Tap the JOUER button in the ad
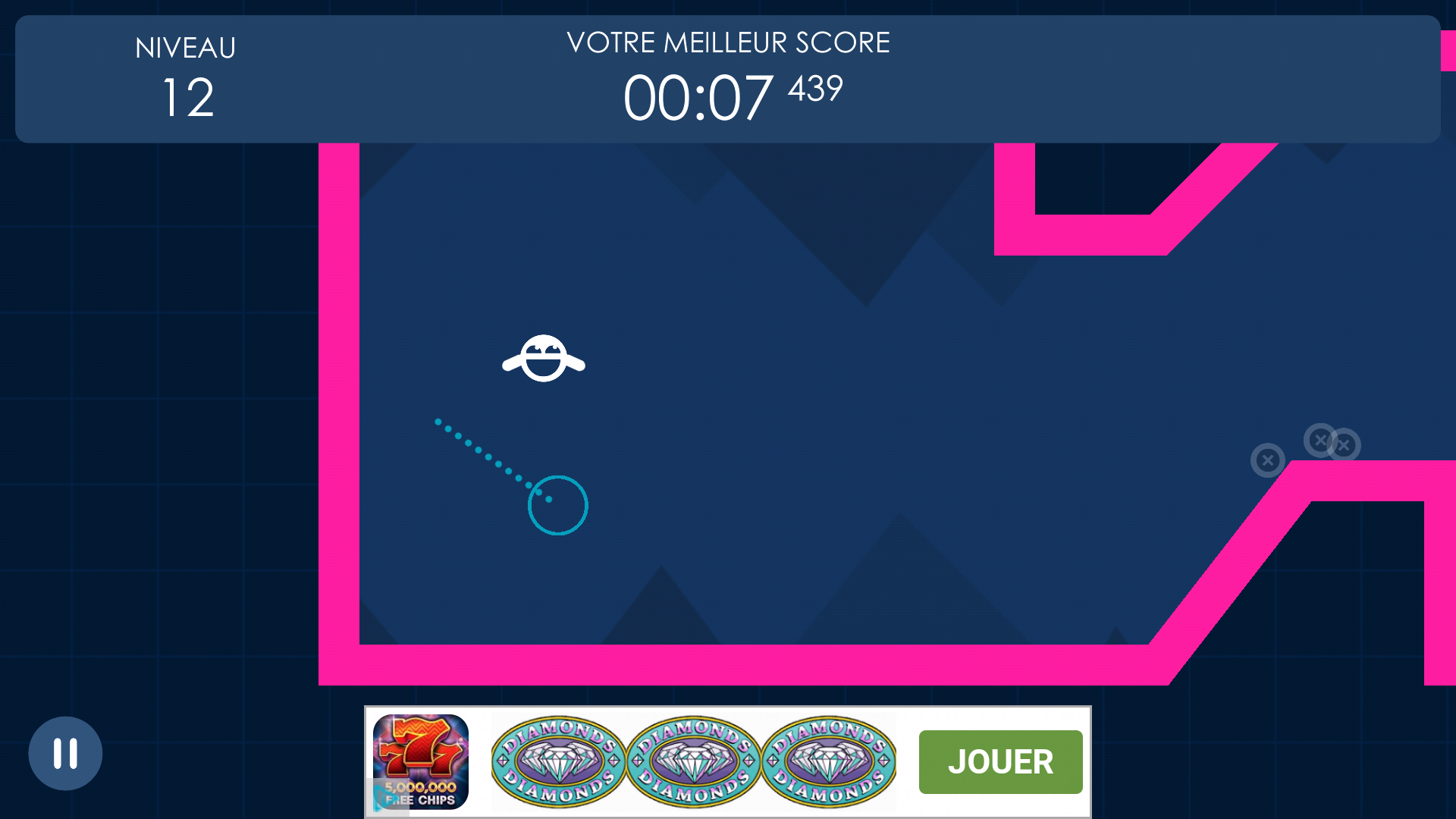The image size is (1456, 819). click(1000, 761)
